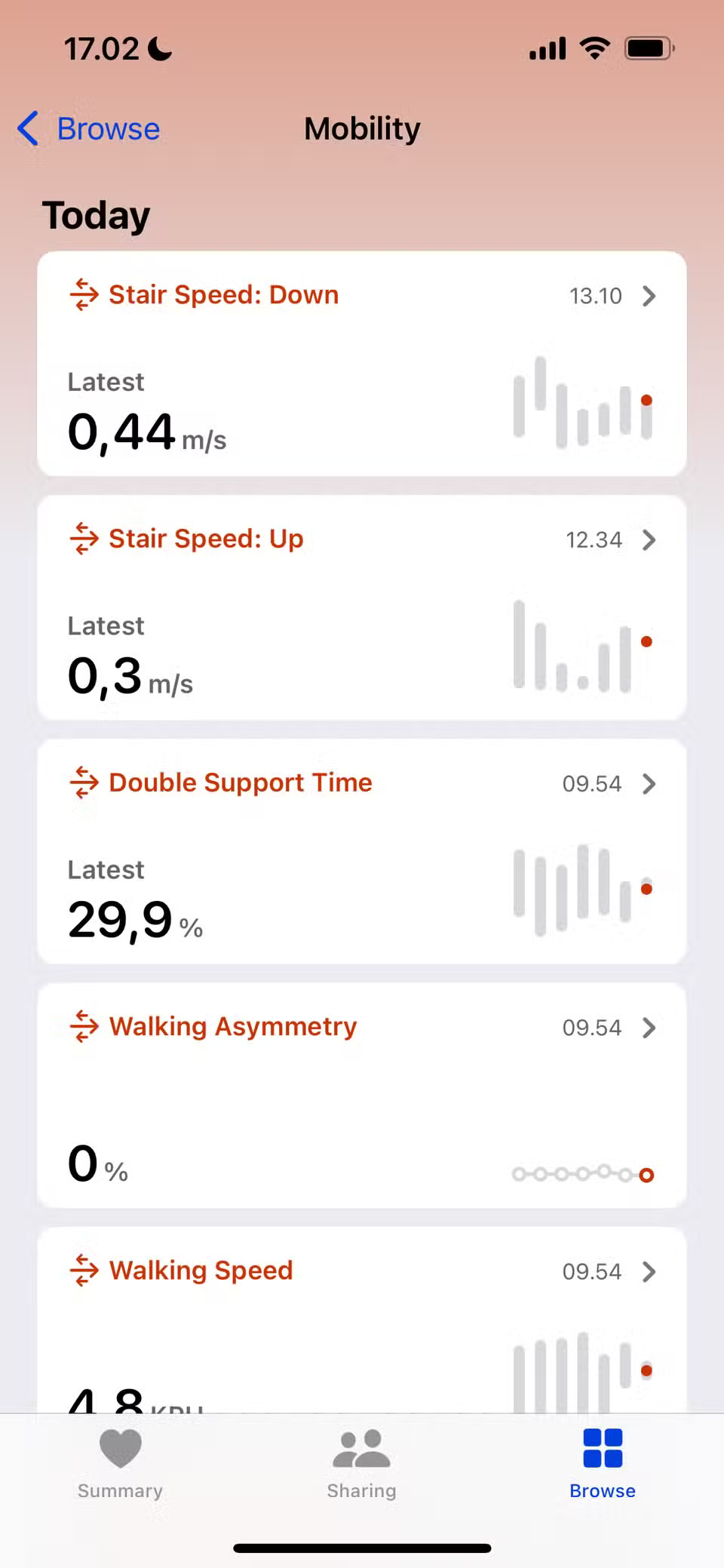The image size is (724, 1568).
Task: Tap the Mobility screen title
Action: (361, 128)
